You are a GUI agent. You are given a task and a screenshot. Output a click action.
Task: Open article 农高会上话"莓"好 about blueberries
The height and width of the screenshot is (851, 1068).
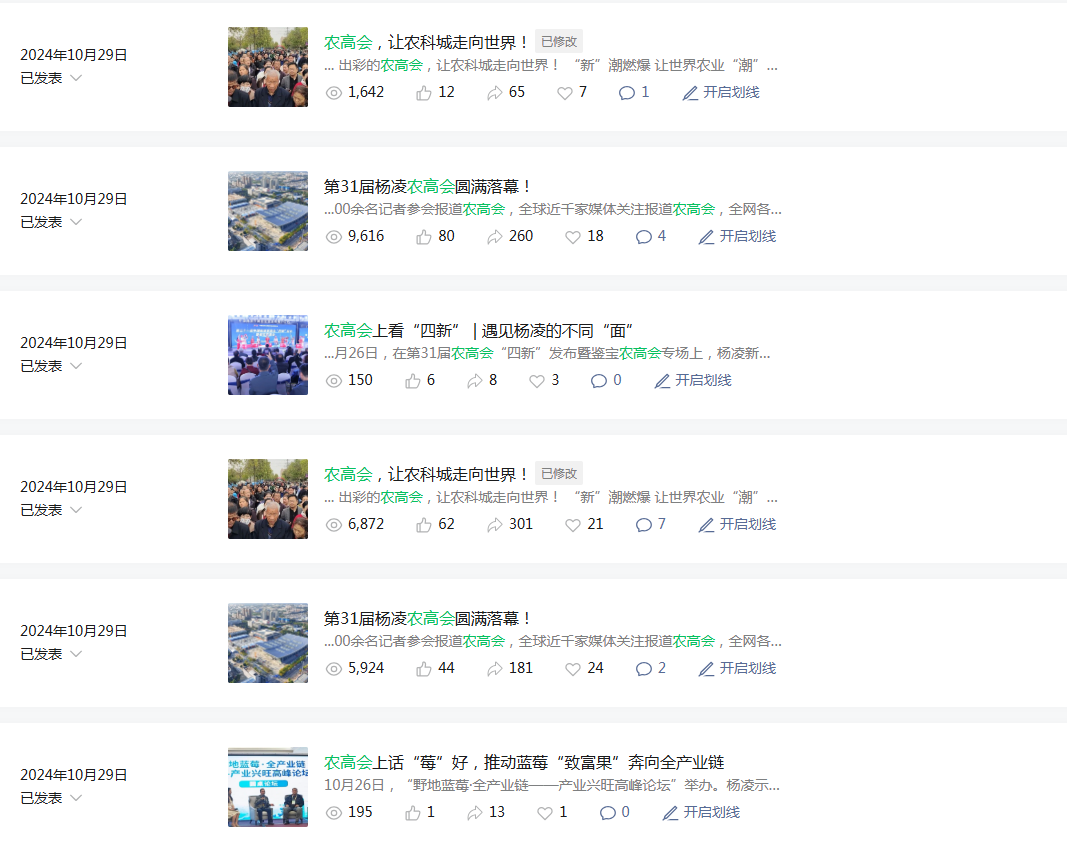(x=524, y=763)
